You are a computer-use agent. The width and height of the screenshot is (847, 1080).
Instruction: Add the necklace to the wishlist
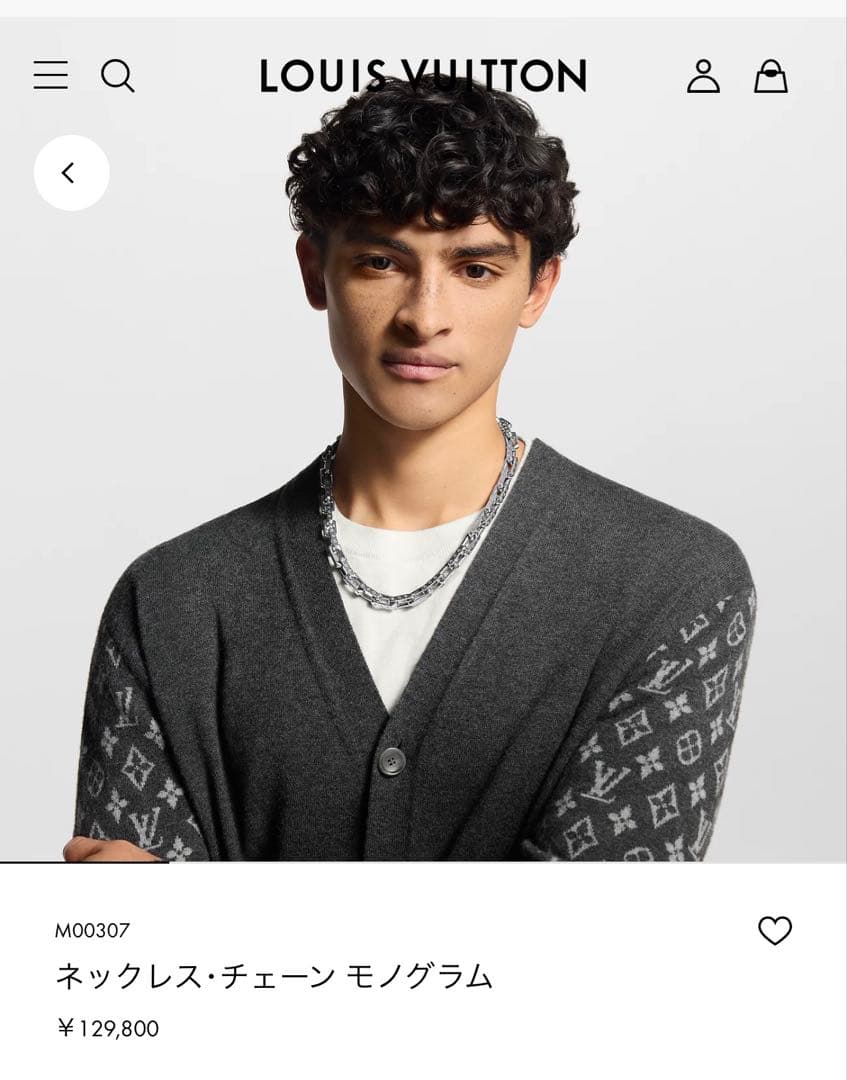[774, 931]
